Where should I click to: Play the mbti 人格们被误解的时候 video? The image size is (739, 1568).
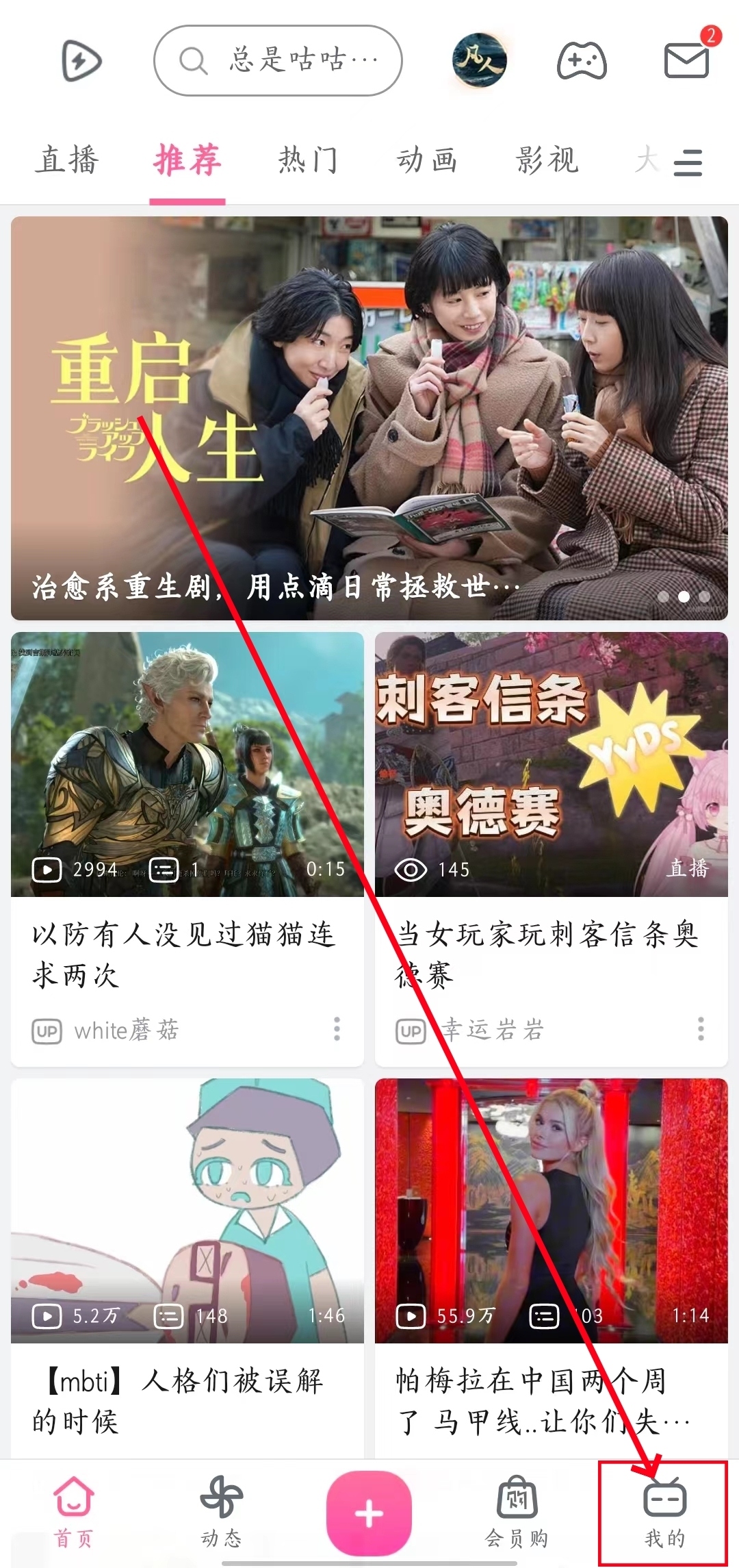click(187, 1211)
